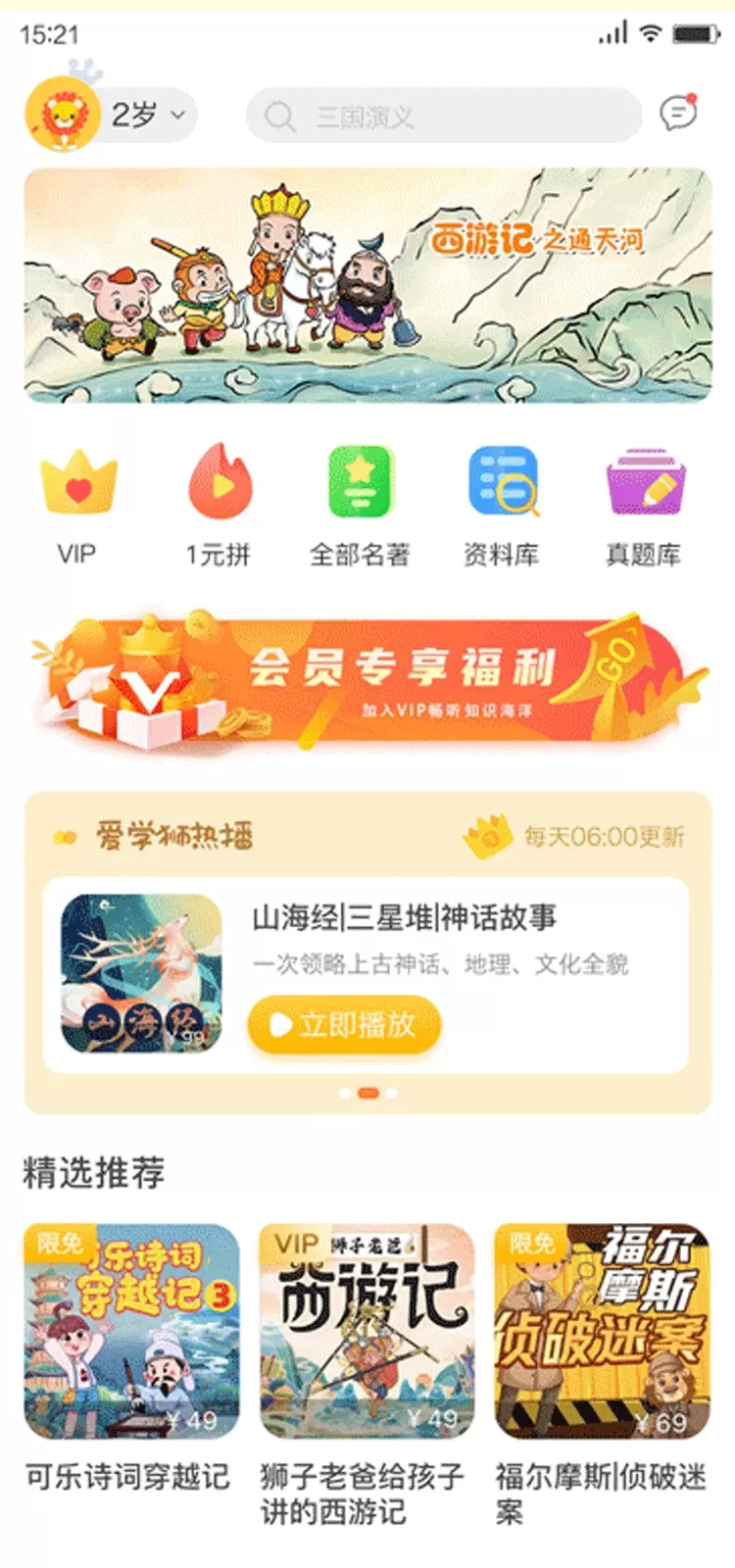Open the 西游记之通天河 banner
Screen dimensions: 735x1568
367,285
